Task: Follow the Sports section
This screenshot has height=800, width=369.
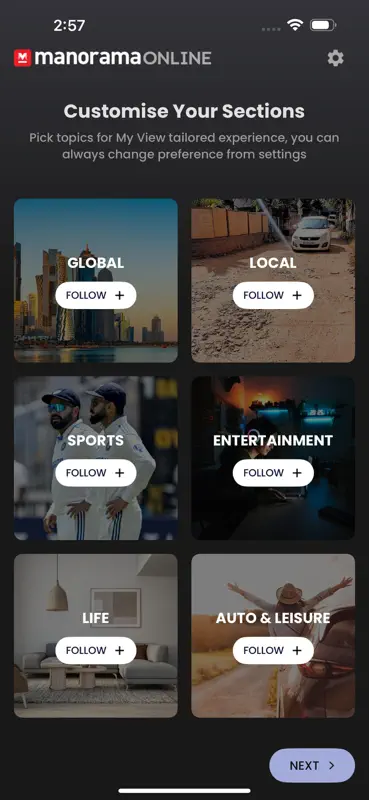Action: tap(95, 472)
